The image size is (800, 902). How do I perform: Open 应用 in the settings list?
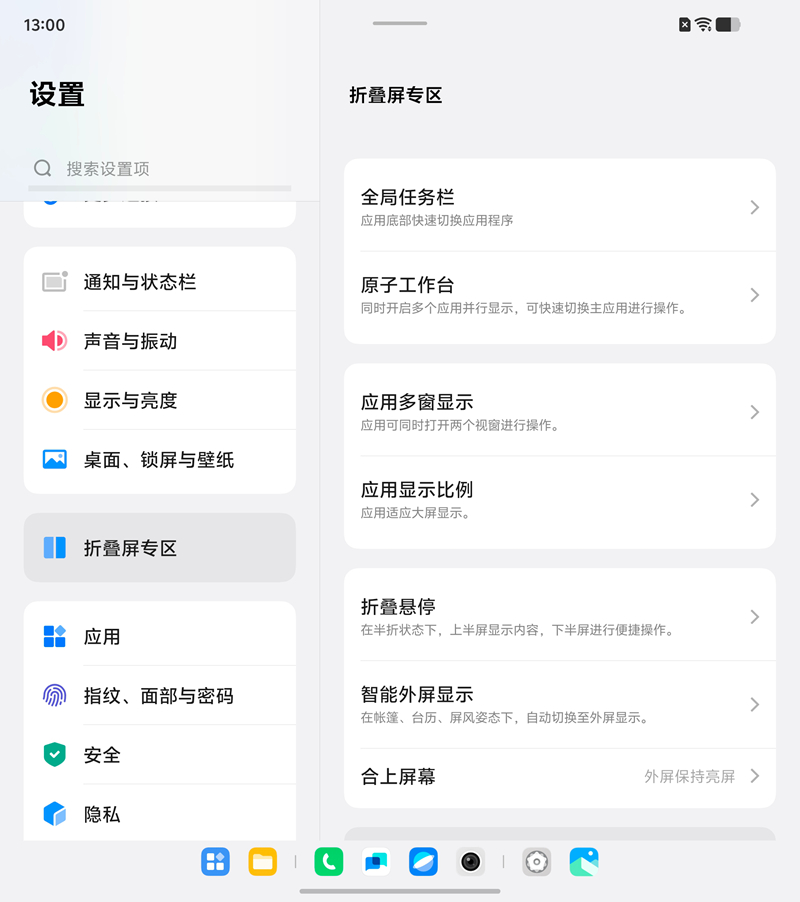(x=160, y=636)
